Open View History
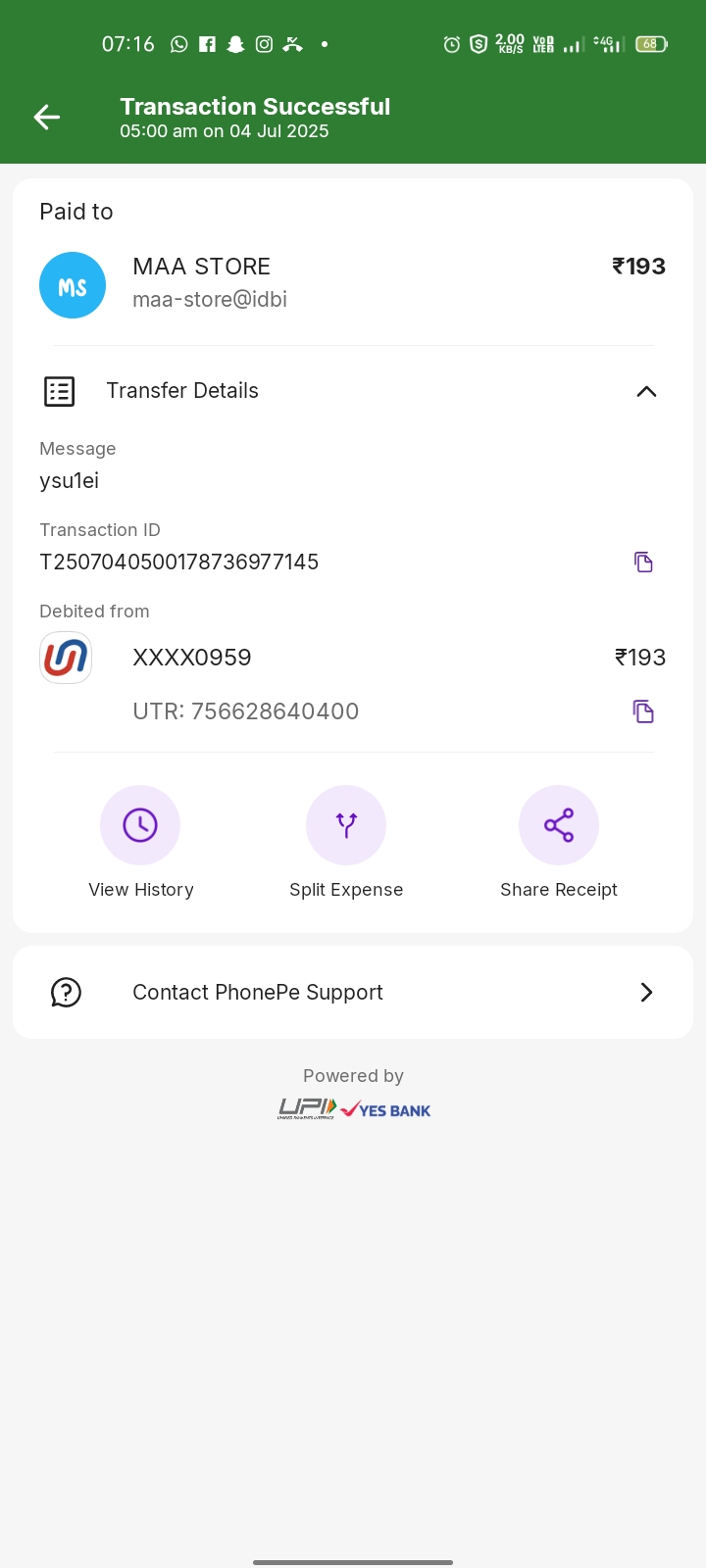 (140, 826)
